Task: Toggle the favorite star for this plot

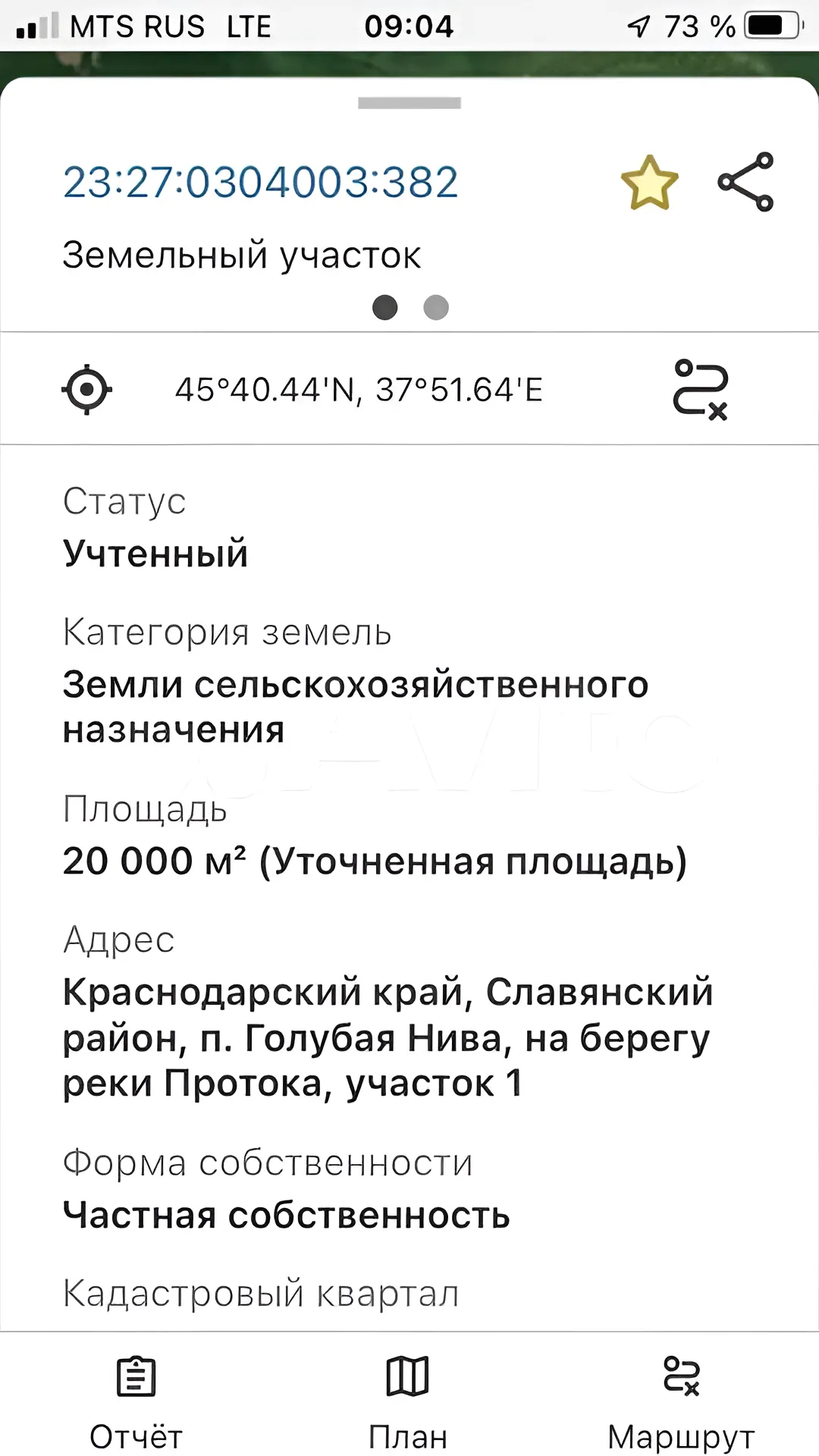Action: (x=649, y=183)
